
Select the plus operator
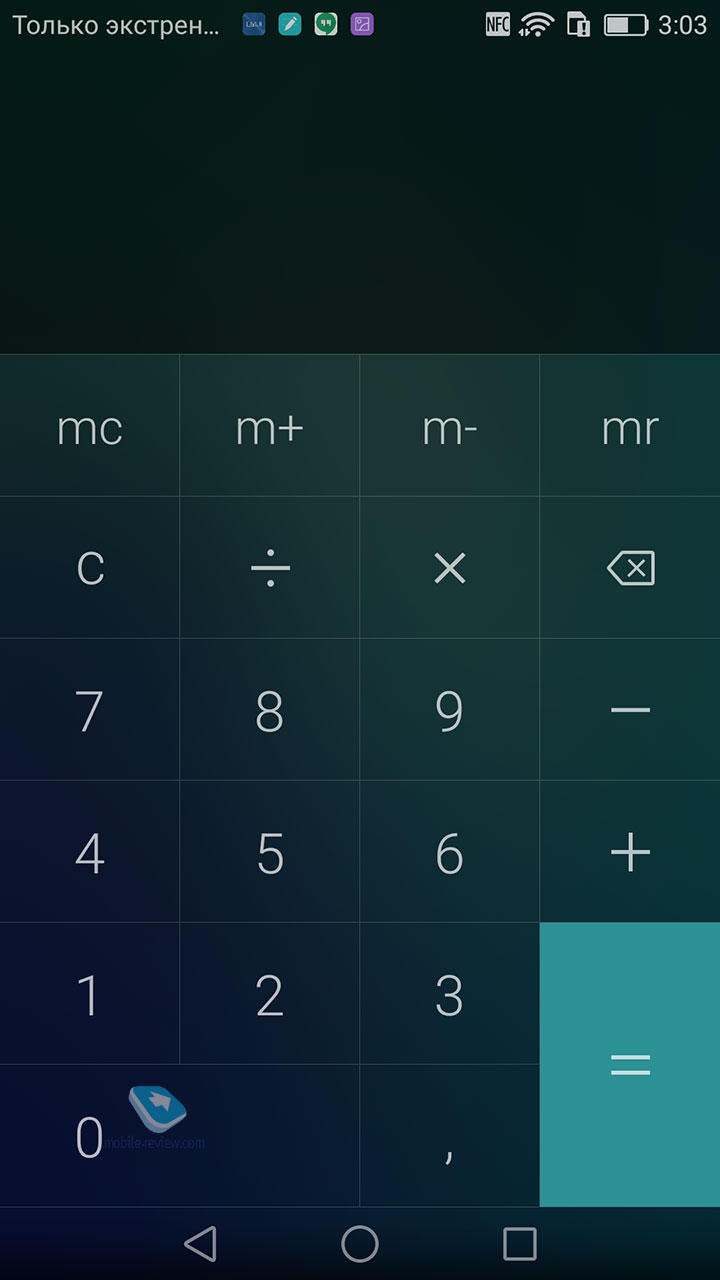pyautogui.click(x=630, y=852)
